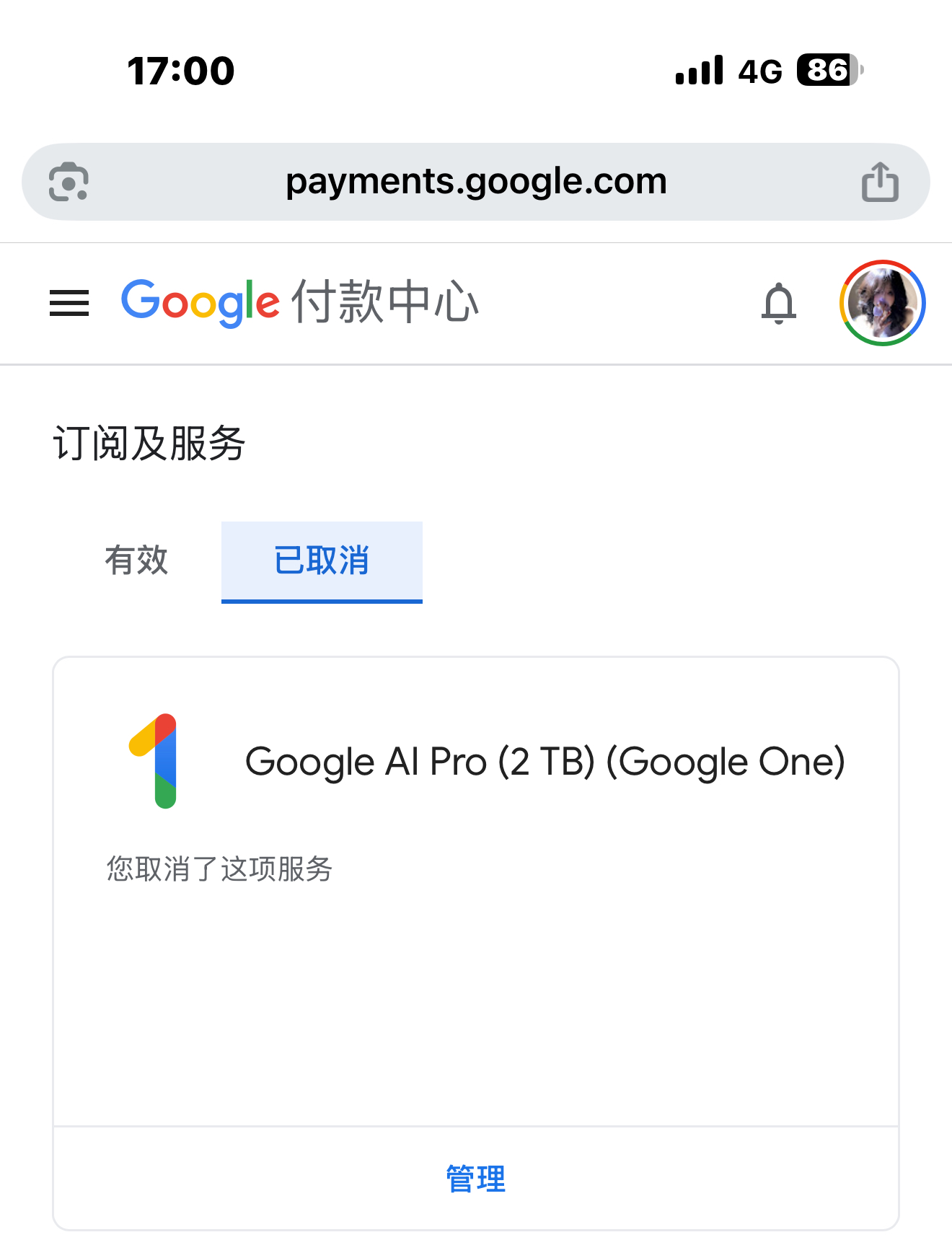Open the account profile avatar

coord(882,303)
